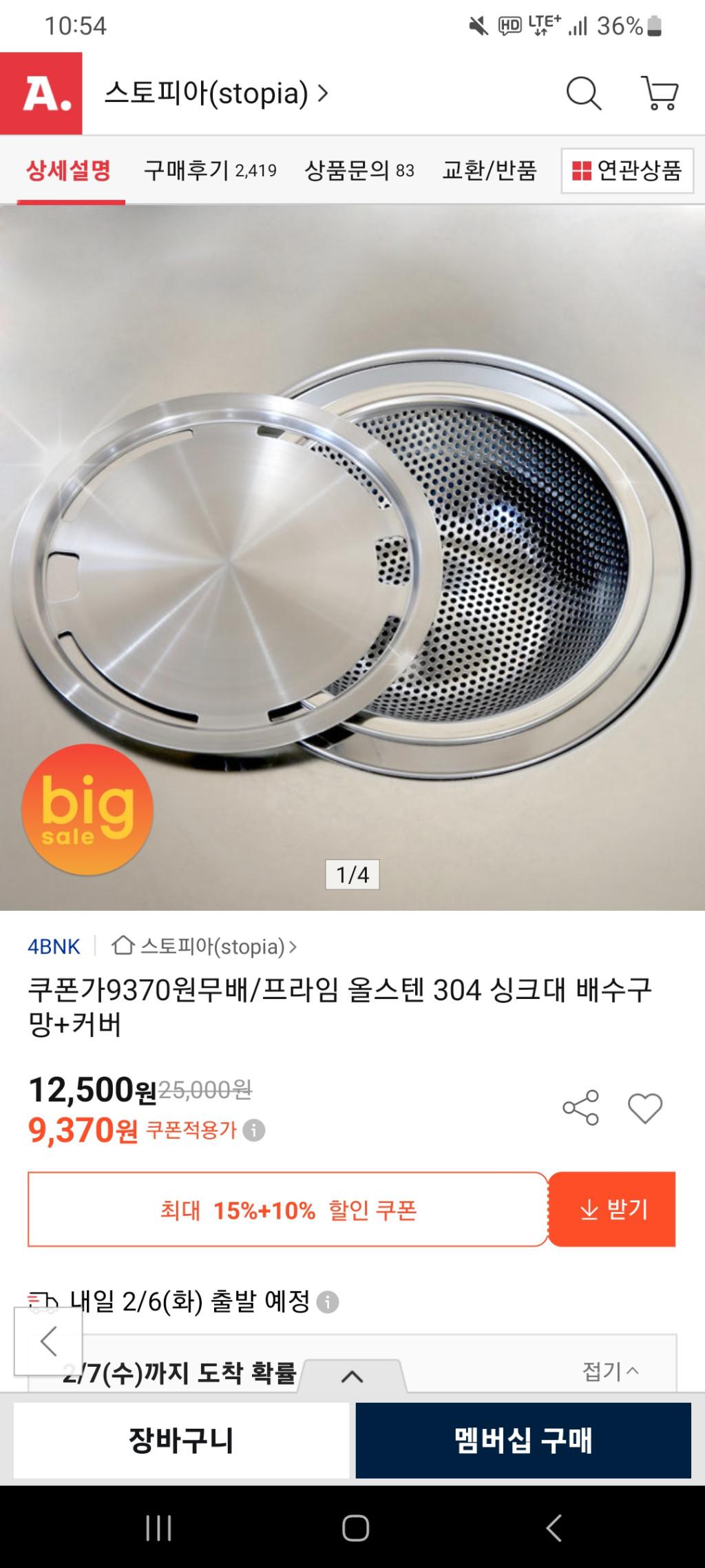705x1568 pixels.
Task: Download the discount coupon with 받기
Action: 612,1209
